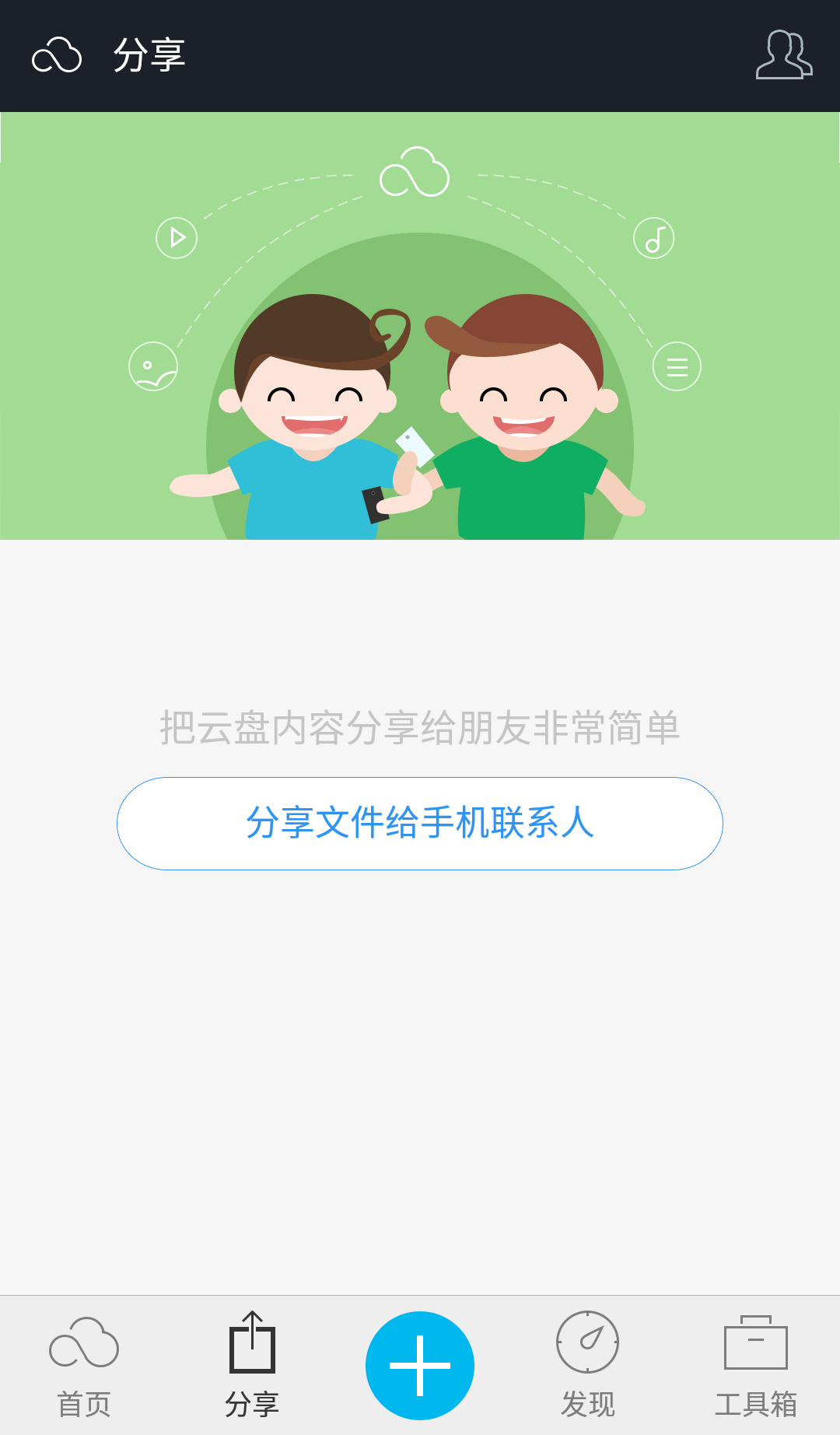Select the 分享 title in the header
The image size is (840, 1435).
coord(149,54)
